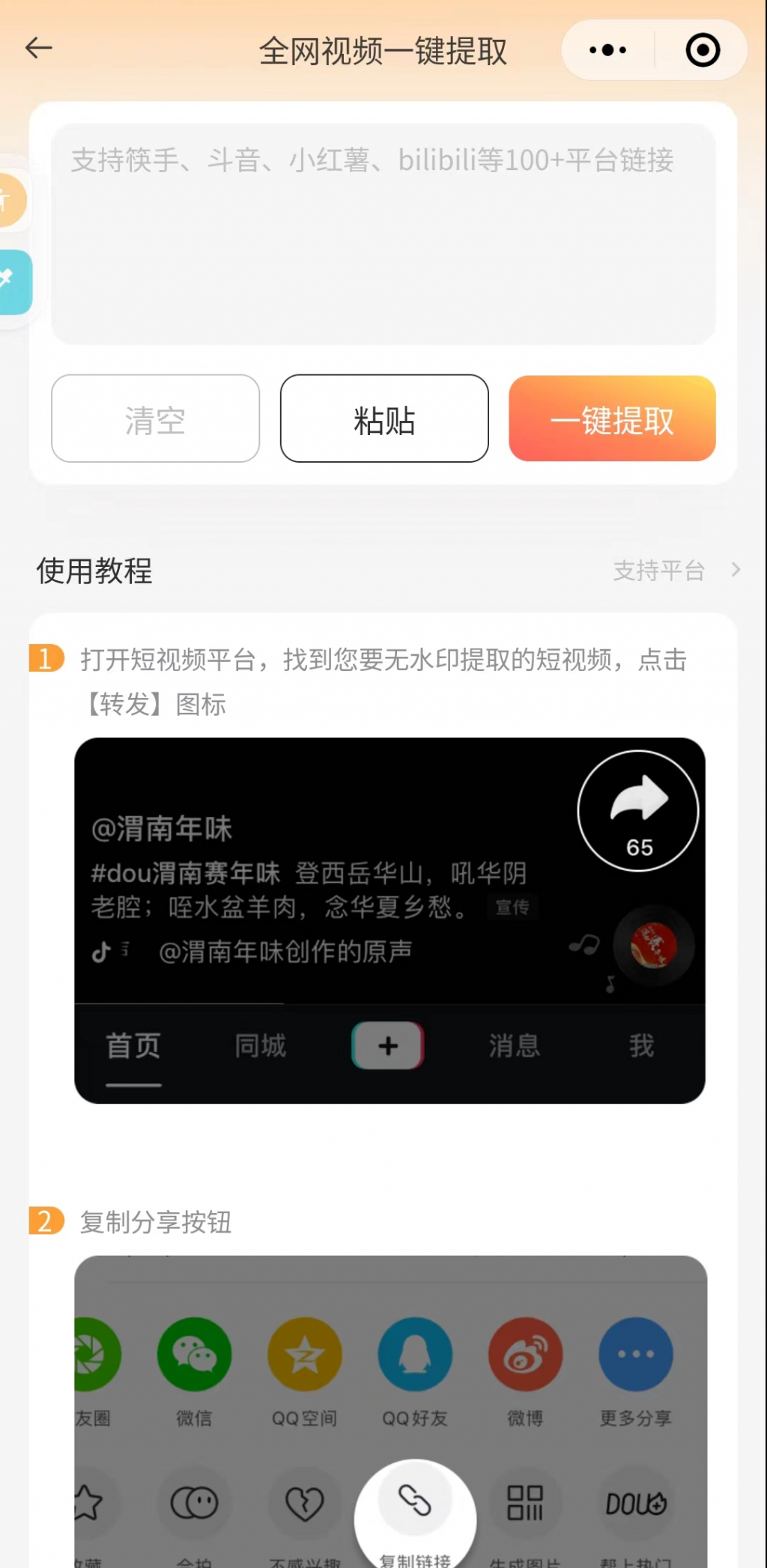767x1568 pixels.
Task: Tap the share arrow showing 65
Action: [637, 810]
